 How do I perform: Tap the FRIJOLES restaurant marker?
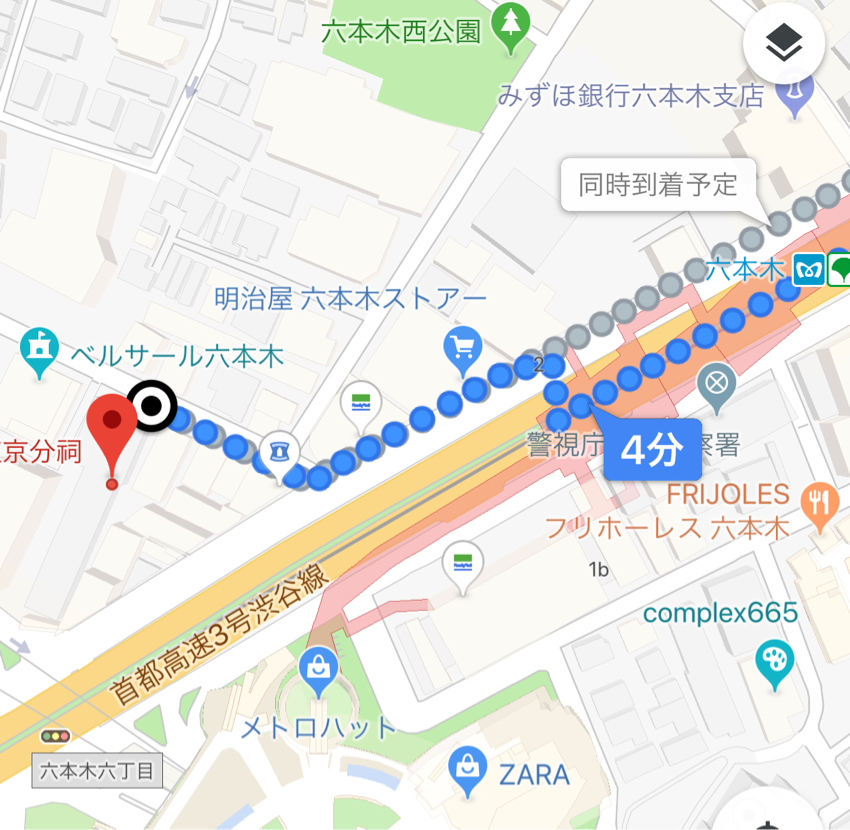pyautogui.click(x=822, y=506)
